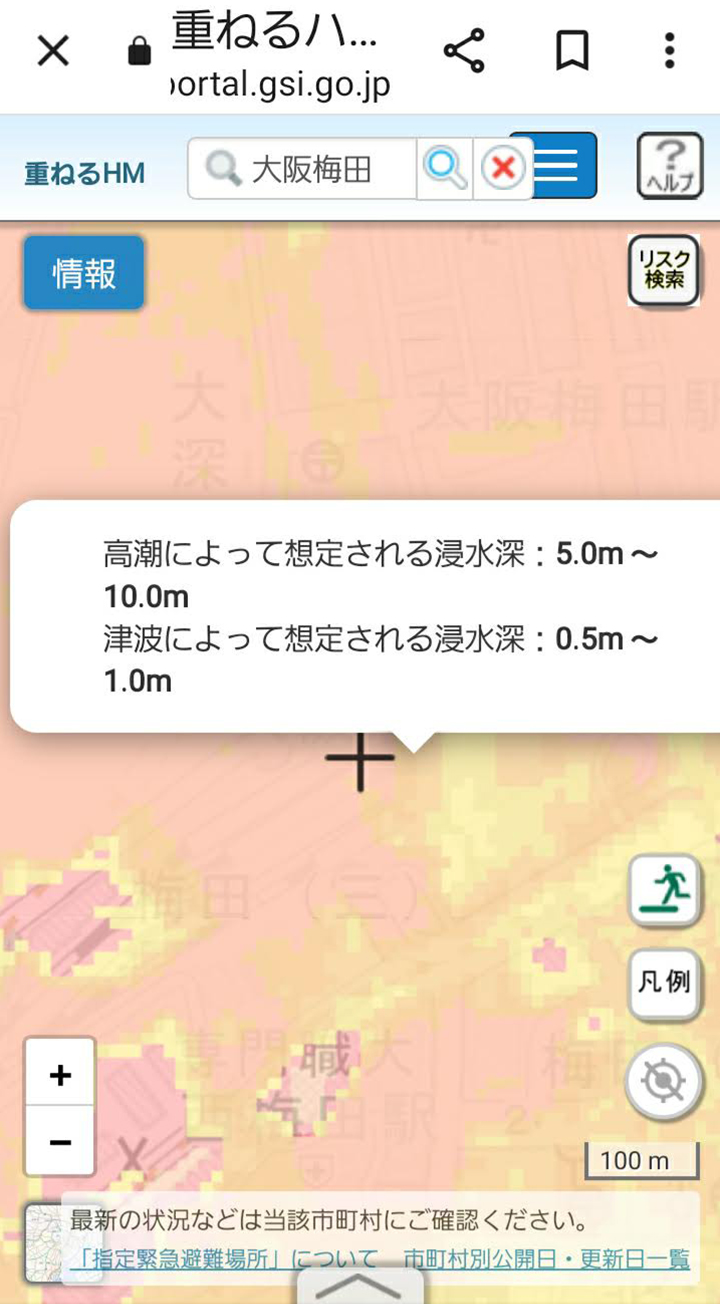Open the 凡例 legend
The image size is (720, 1304).
(x=664, y=983)
